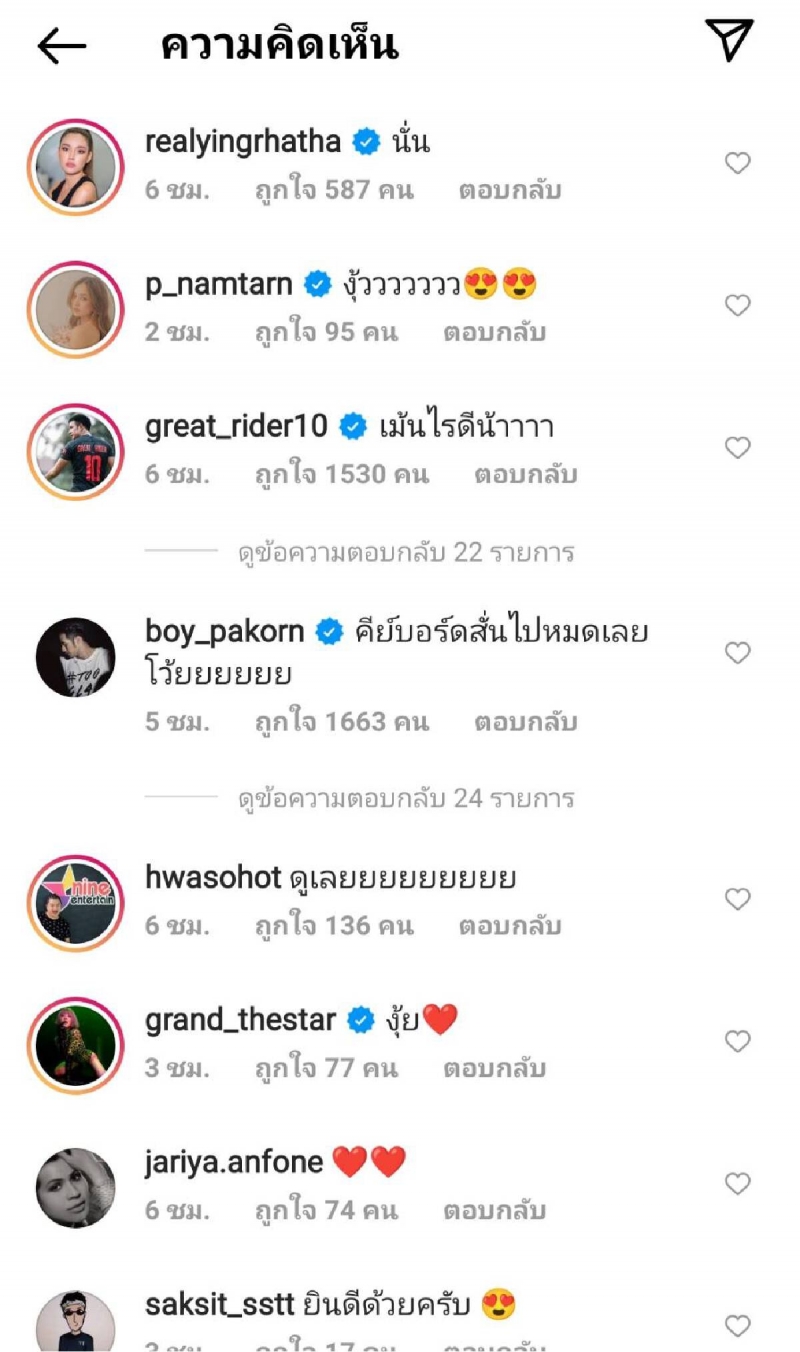Like jariya.anfone's comment
The width and height of the screenshot is (800, 1352).
(737, 1184)
